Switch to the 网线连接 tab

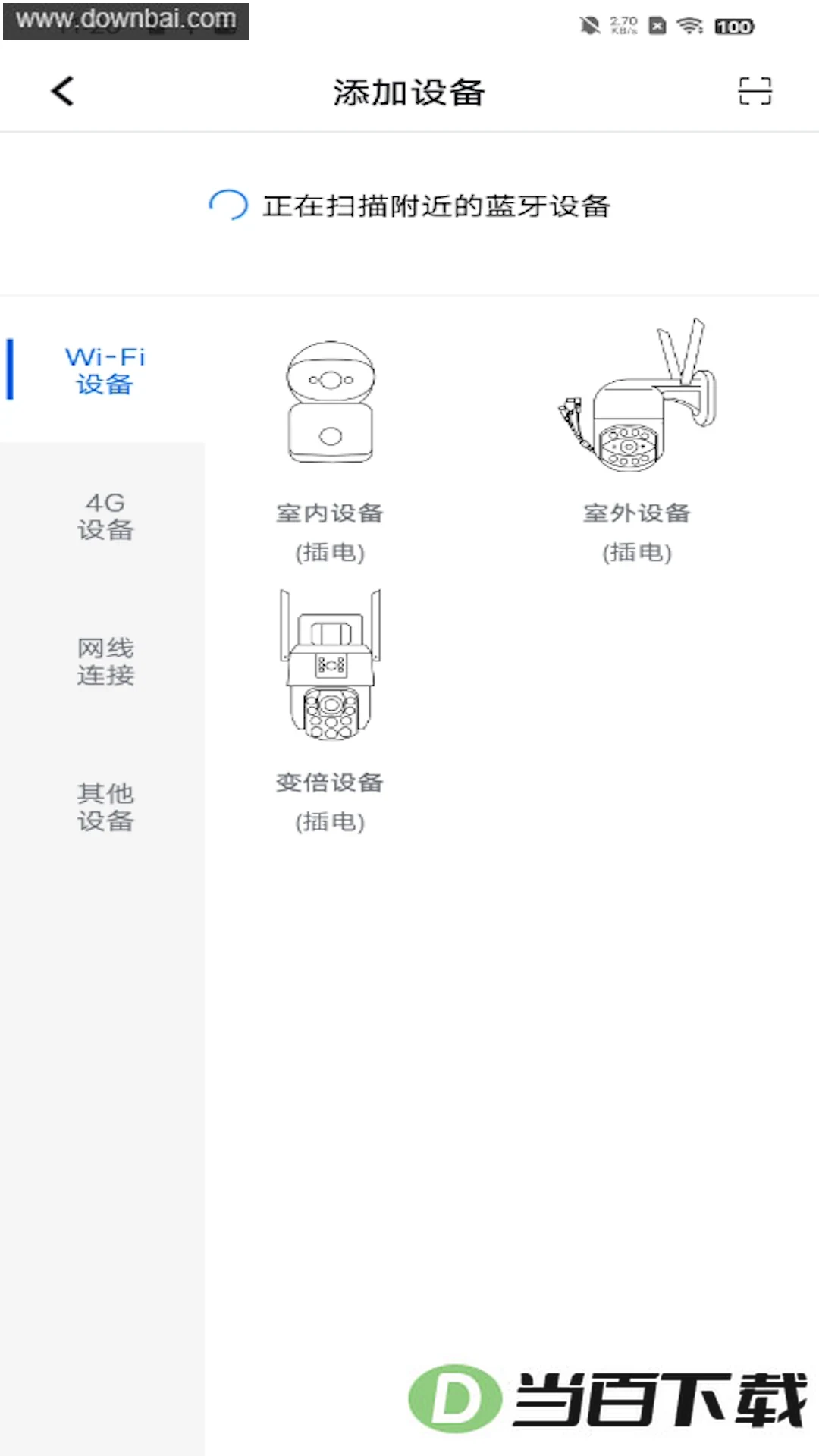pyautogui.click(x=103, y=661)
